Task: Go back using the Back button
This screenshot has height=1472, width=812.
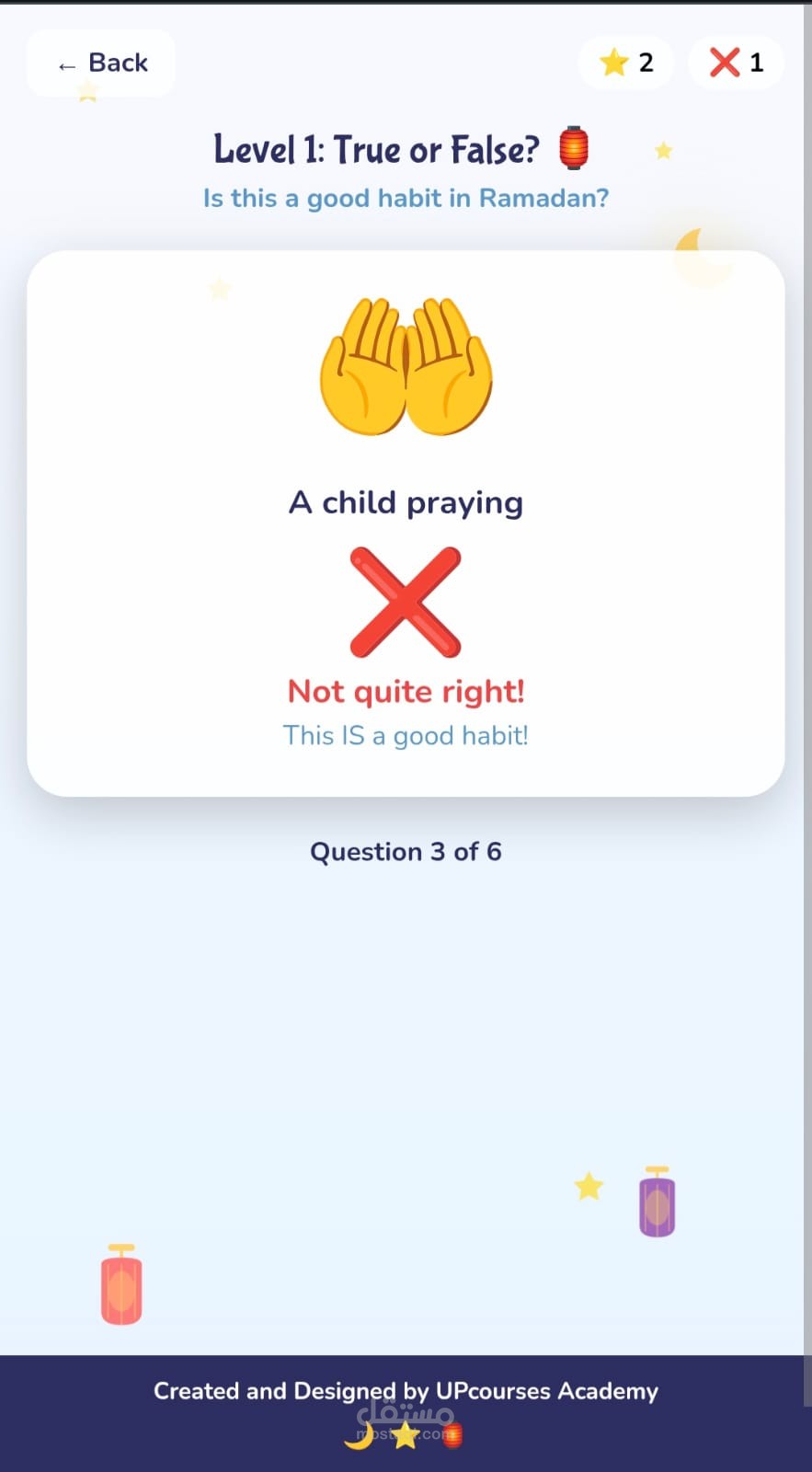Action: click(x=101, y=63)
